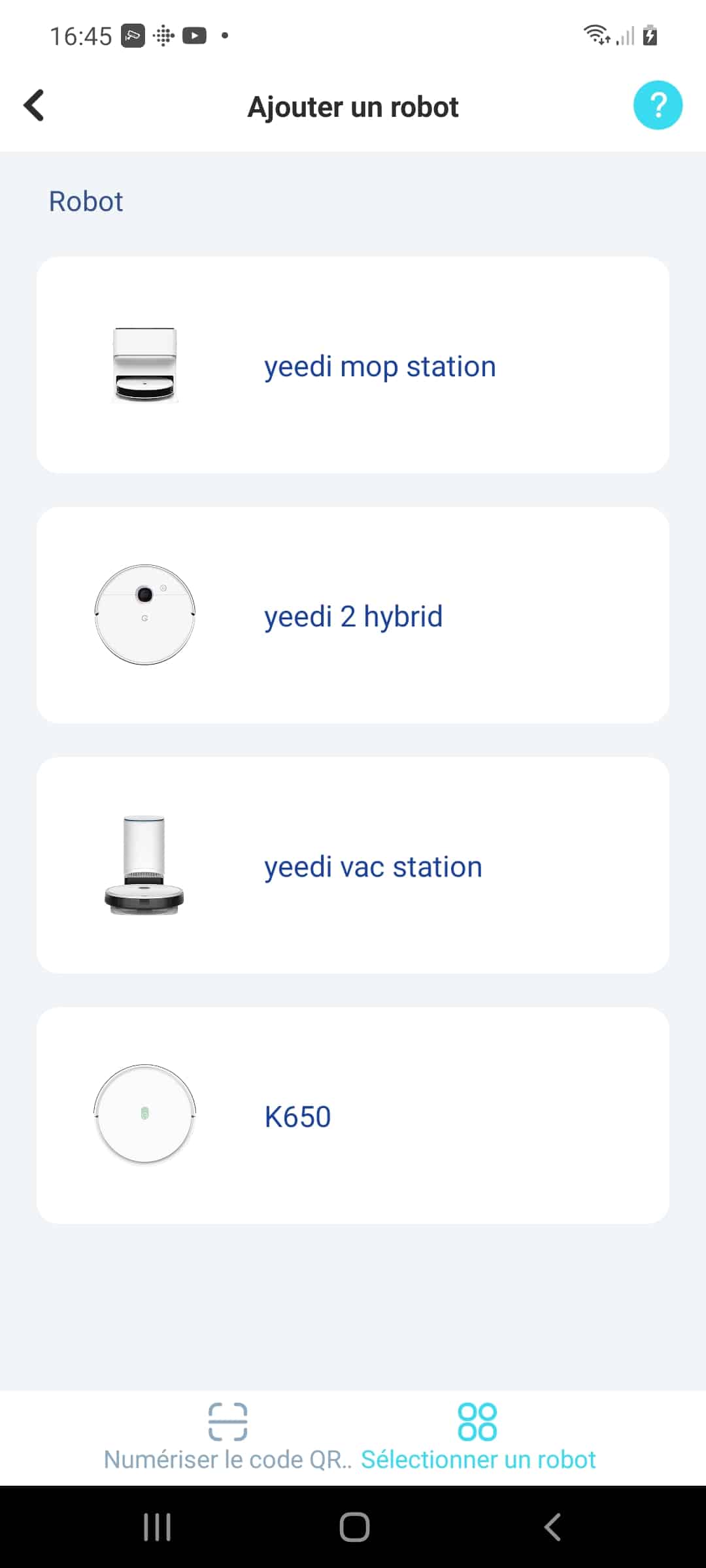
Task: Pick the yeedi vac station card
Action: (353, 866)
